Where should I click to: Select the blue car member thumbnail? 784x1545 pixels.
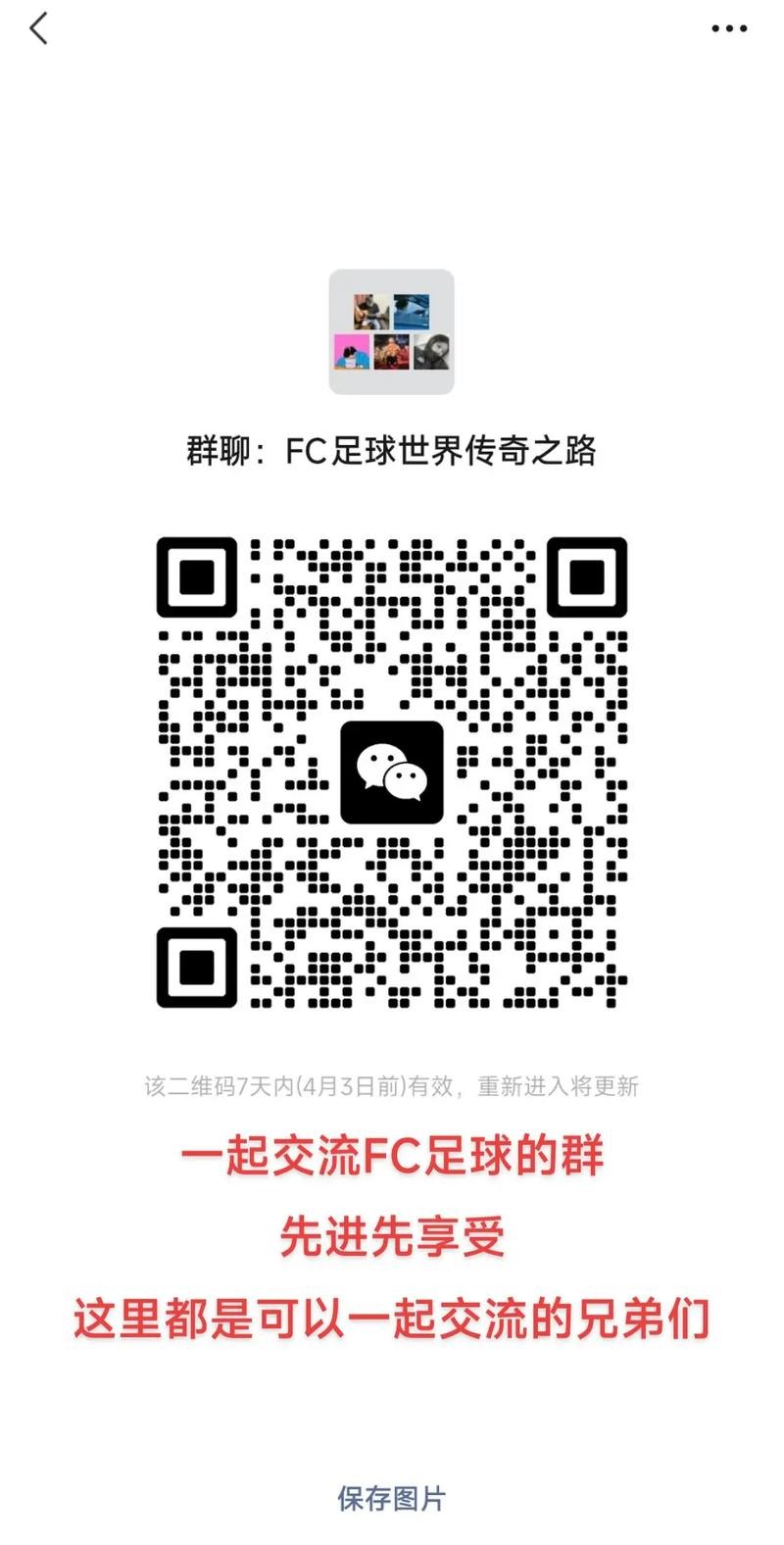click(412, 311)
